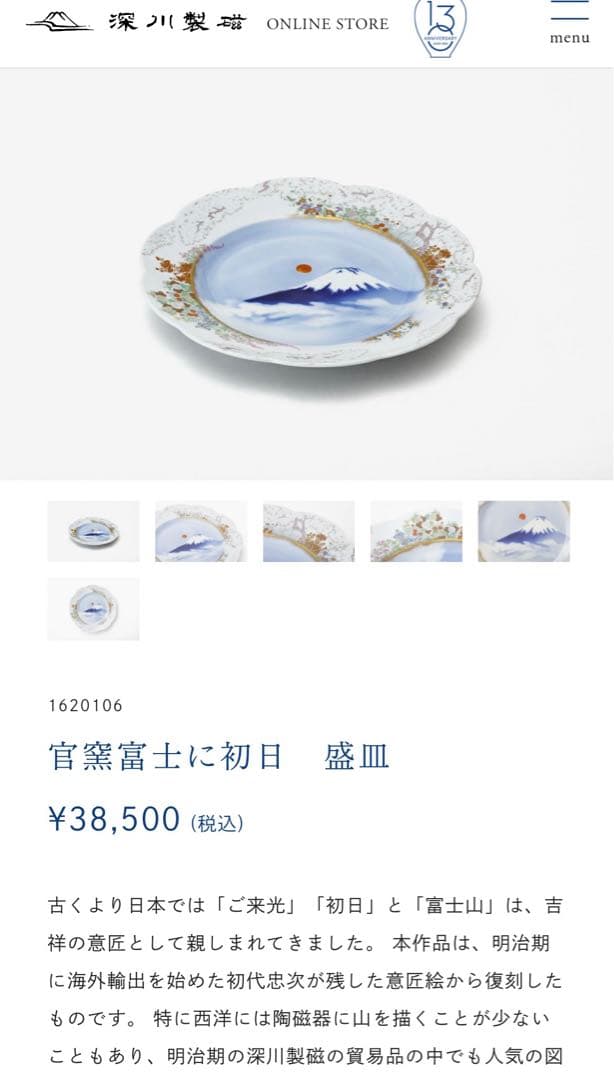View the fifth thumbnail with red sun
The image size is (614, 1080).
[x=523, y=531]
